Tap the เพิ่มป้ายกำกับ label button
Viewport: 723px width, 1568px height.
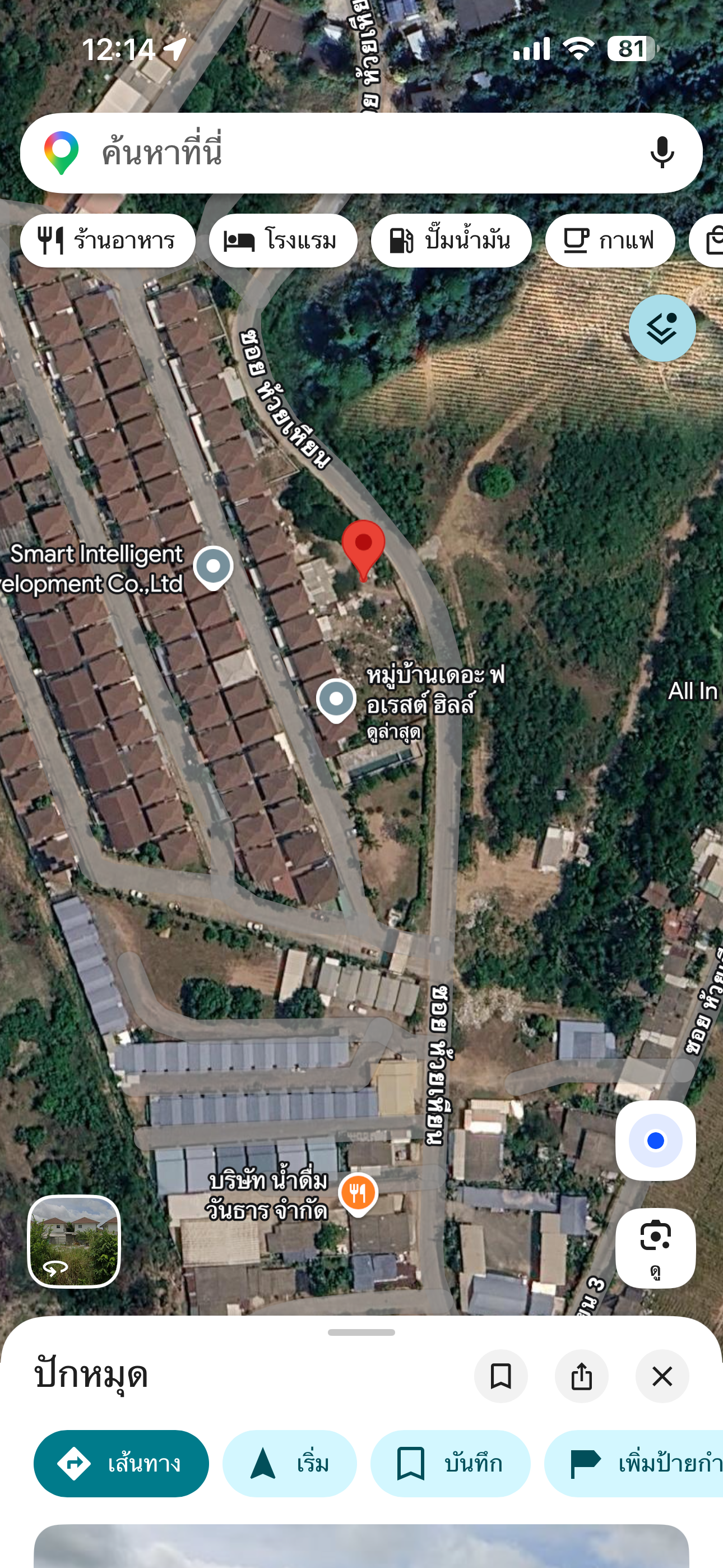pyautogui.click(x=633, y=1463)
